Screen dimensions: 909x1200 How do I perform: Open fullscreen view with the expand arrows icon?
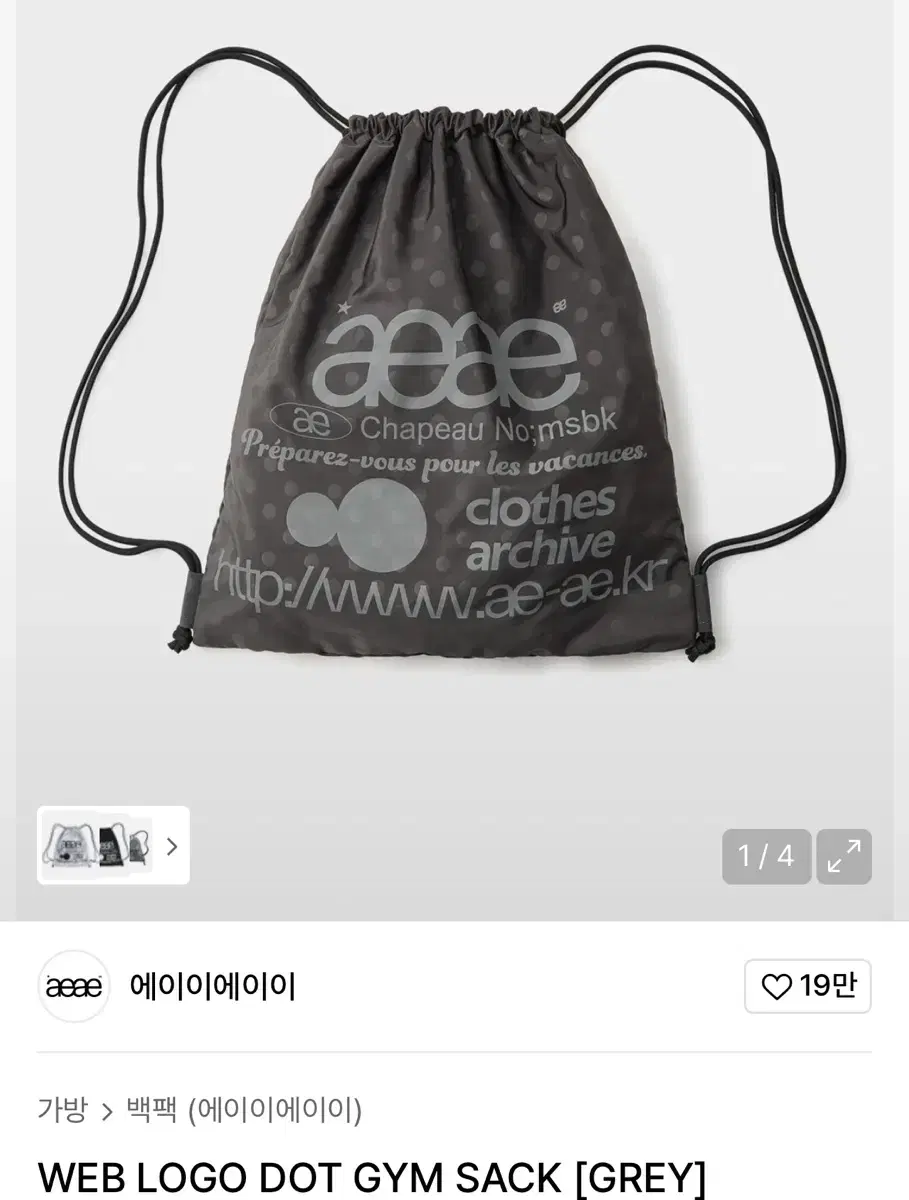(845, 857)
